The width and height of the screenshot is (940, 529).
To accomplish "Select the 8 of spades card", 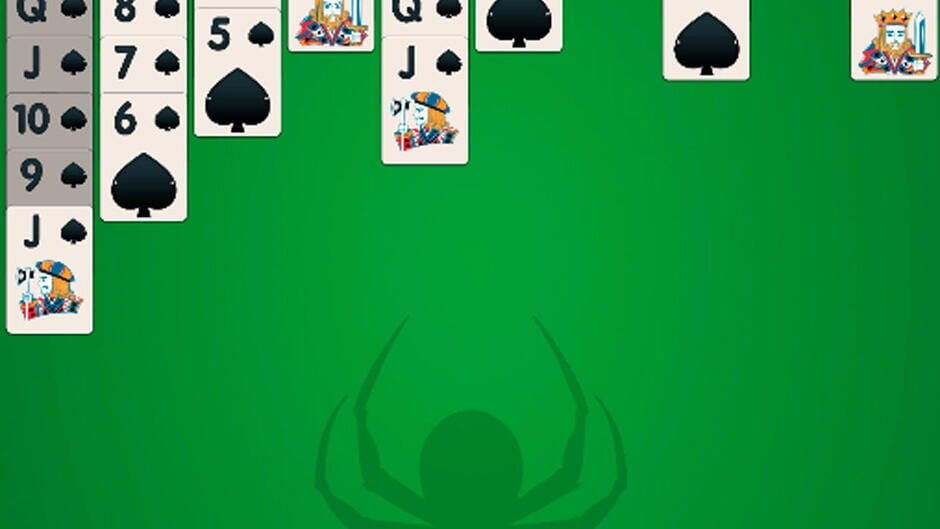I will (143, 18).
